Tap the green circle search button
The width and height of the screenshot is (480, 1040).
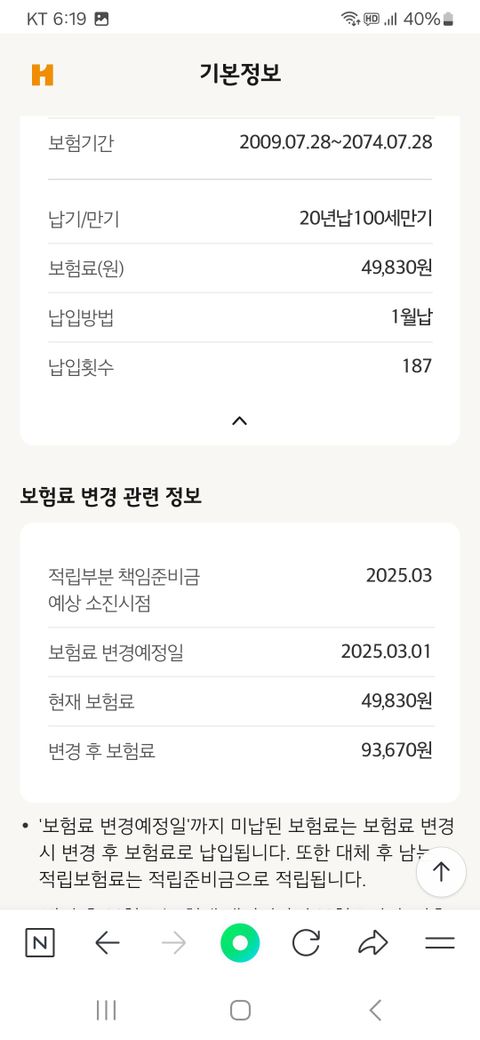[240, 942]
